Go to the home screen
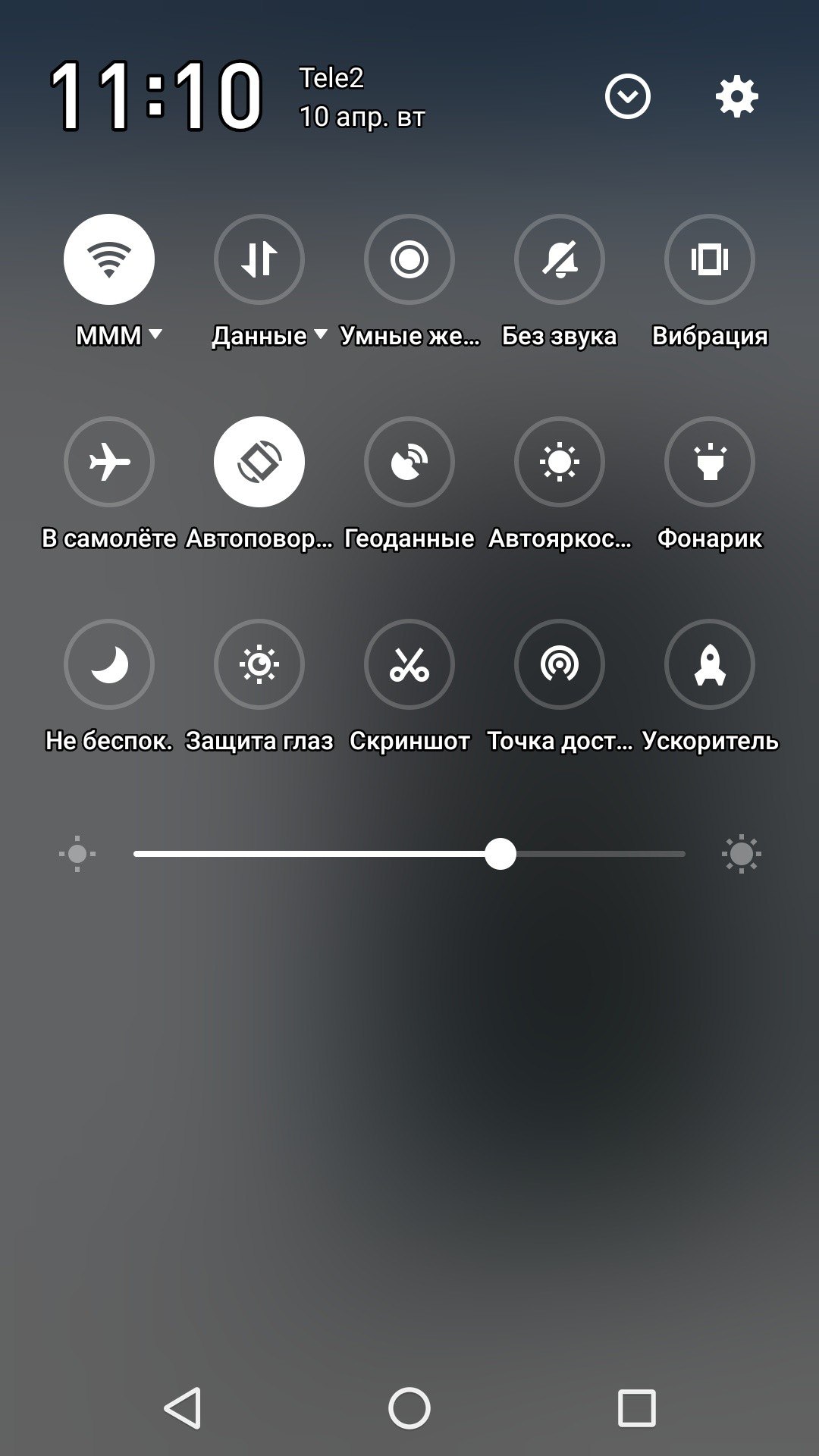 click(x=409, y=1408)
